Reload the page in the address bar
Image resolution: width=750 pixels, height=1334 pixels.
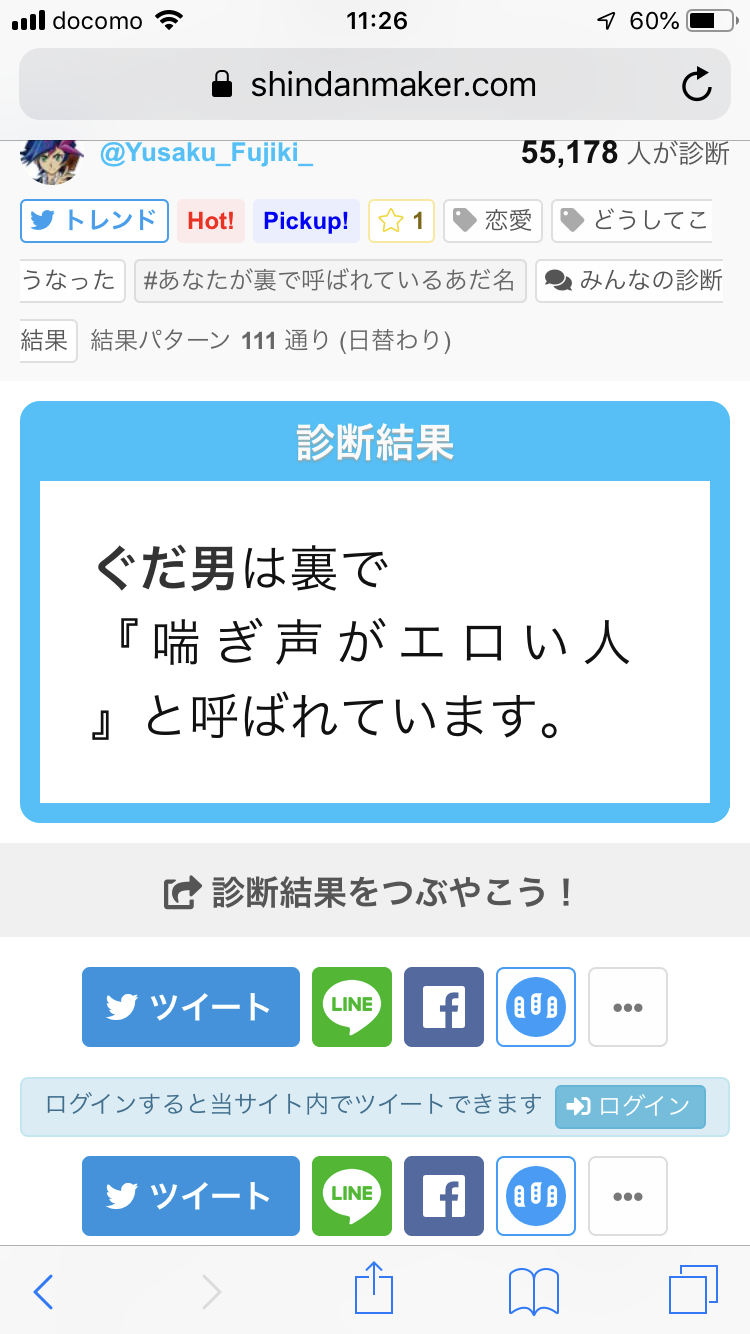[696, 85]
